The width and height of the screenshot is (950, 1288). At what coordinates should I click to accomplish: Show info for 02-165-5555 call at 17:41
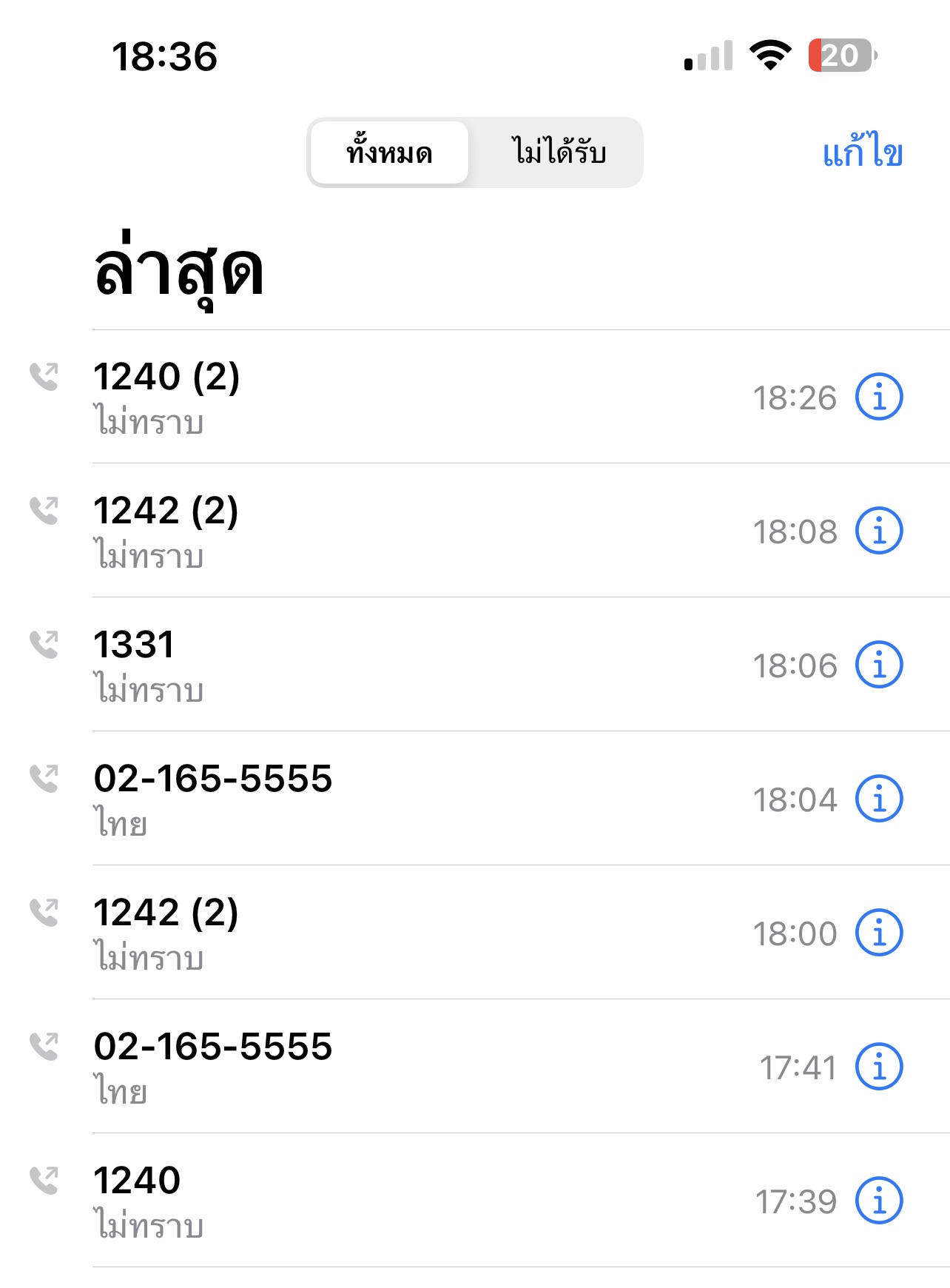pyautogui.click(x=879, y=1067)
